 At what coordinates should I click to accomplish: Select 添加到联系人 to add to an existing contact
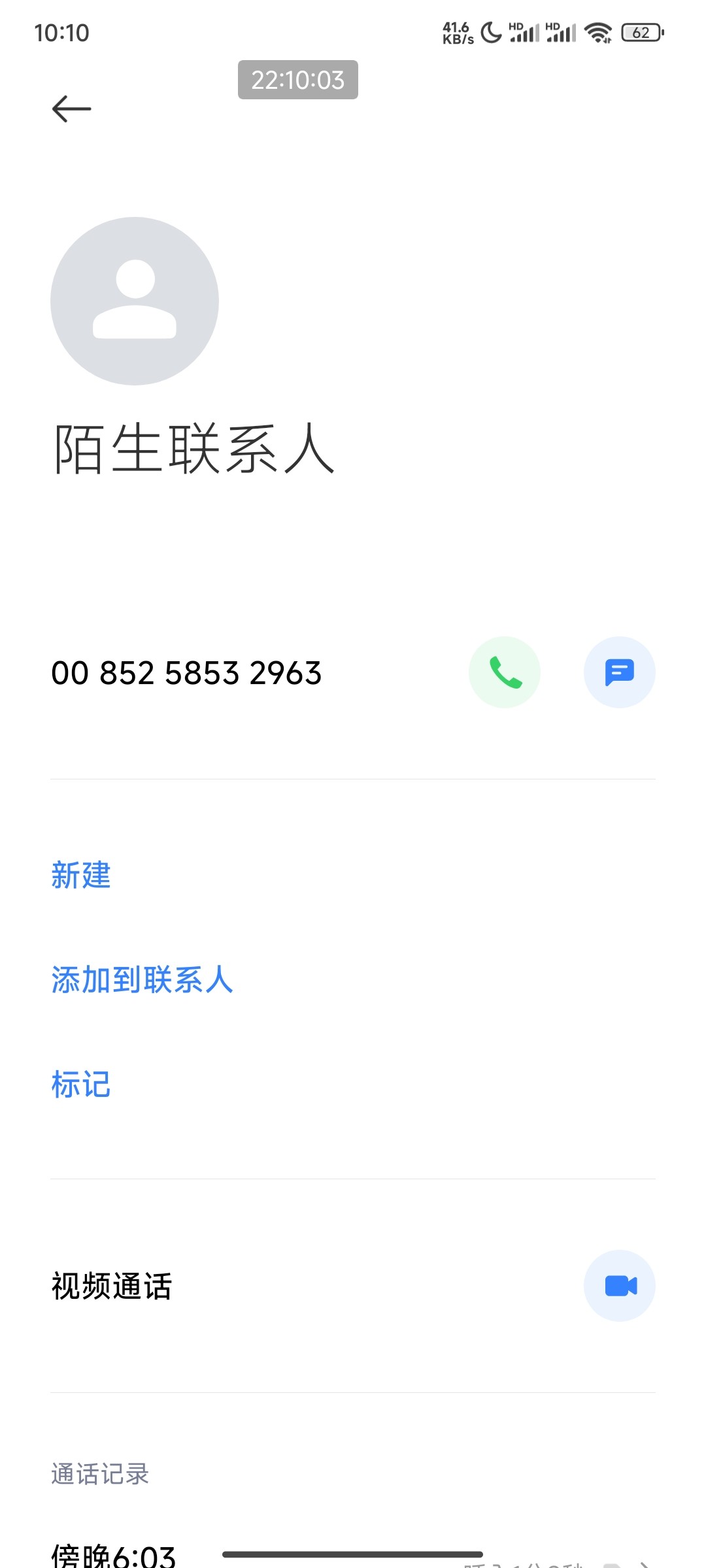(142, 979)
